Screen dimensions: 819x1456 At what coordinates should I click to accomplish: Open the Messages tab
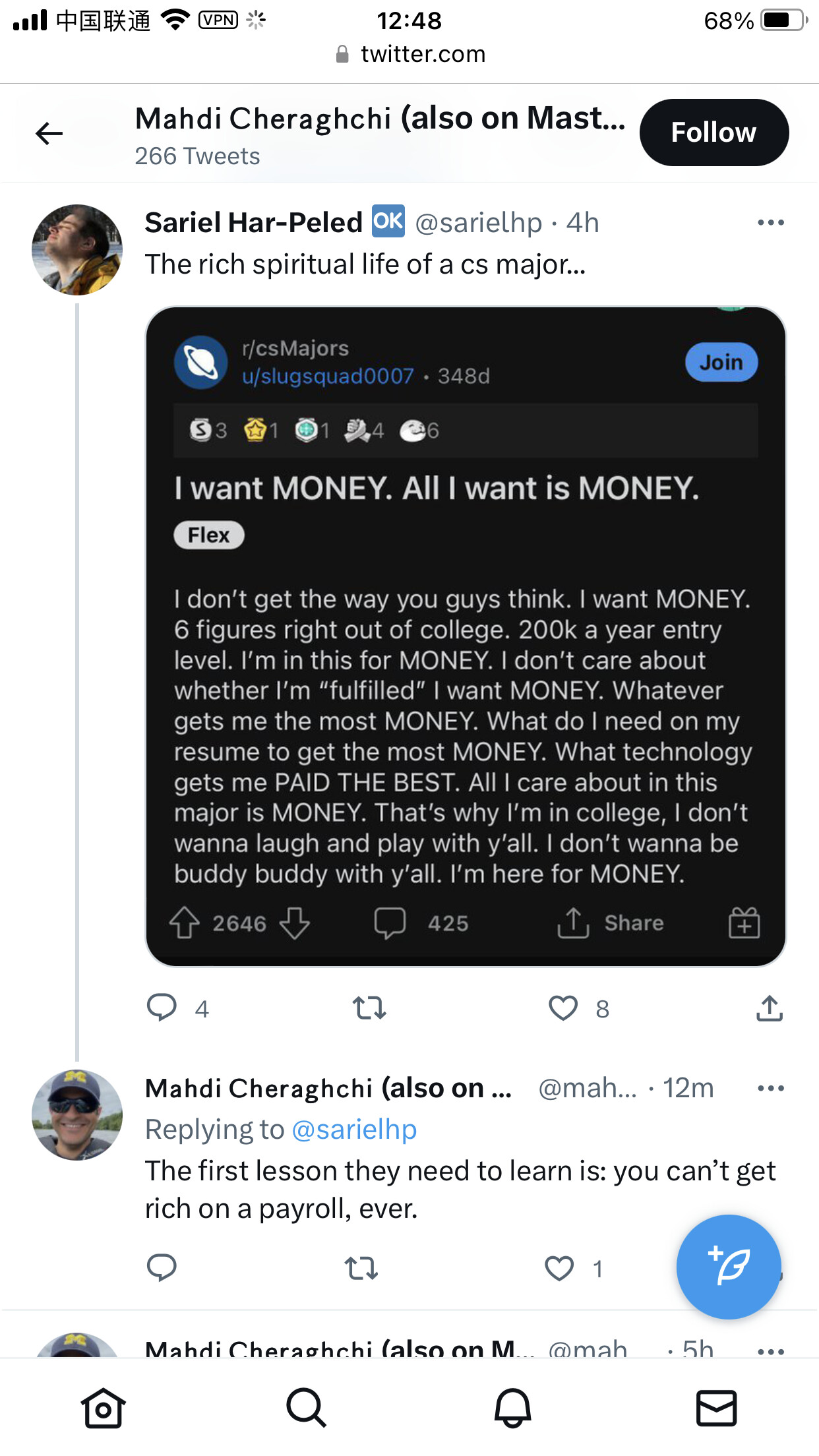tap(717, 1408)
